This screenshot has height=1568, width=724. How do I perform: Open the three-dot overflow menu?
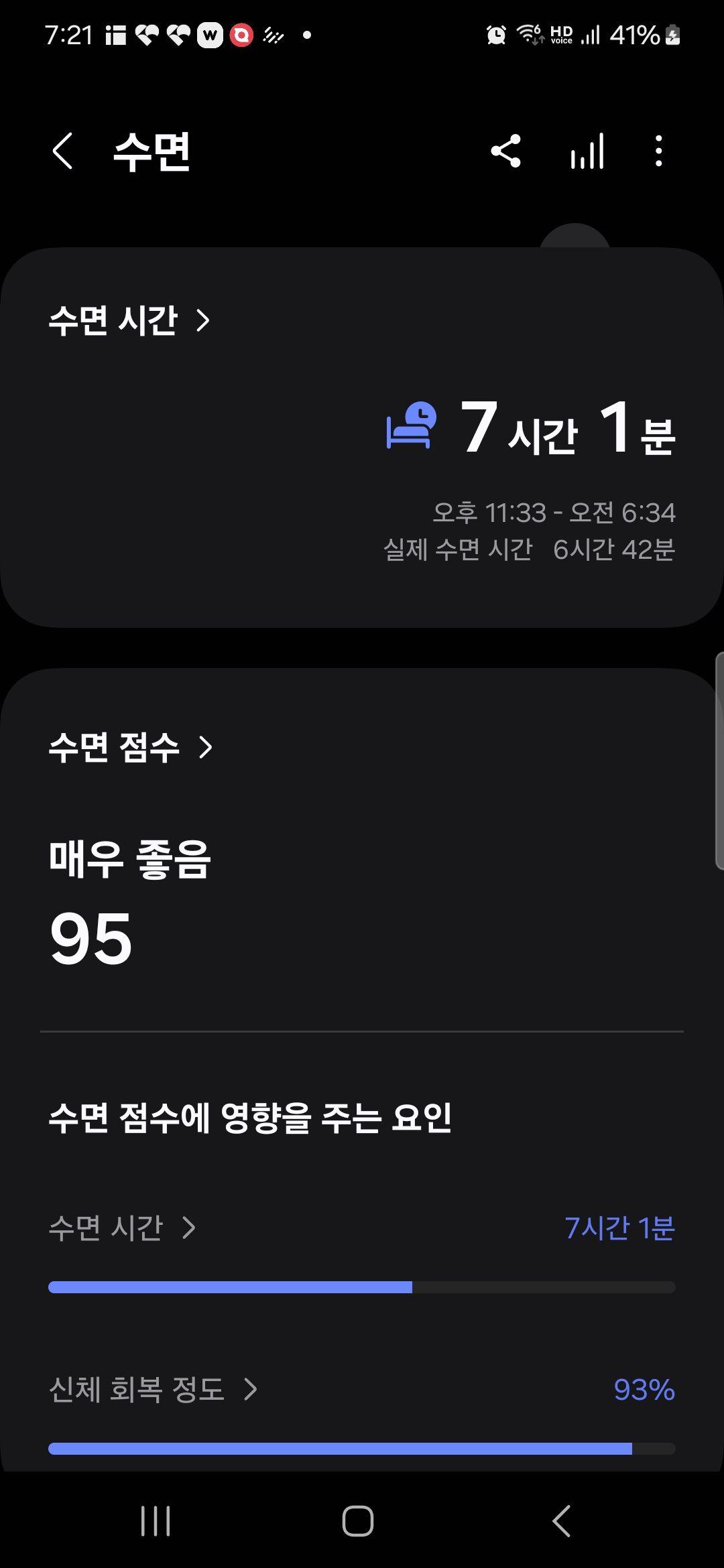tap(658, 151)
